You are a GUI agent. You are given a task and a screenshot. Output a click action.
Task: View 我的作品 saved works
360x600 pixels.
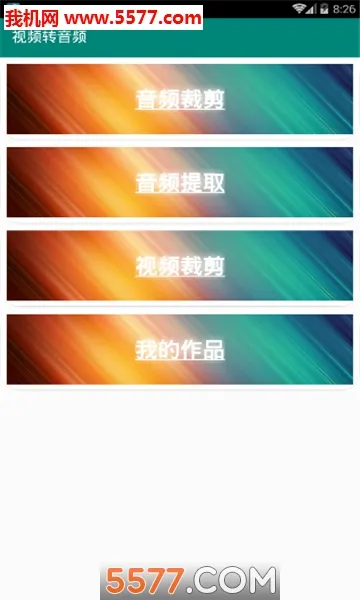coord(180,349)
